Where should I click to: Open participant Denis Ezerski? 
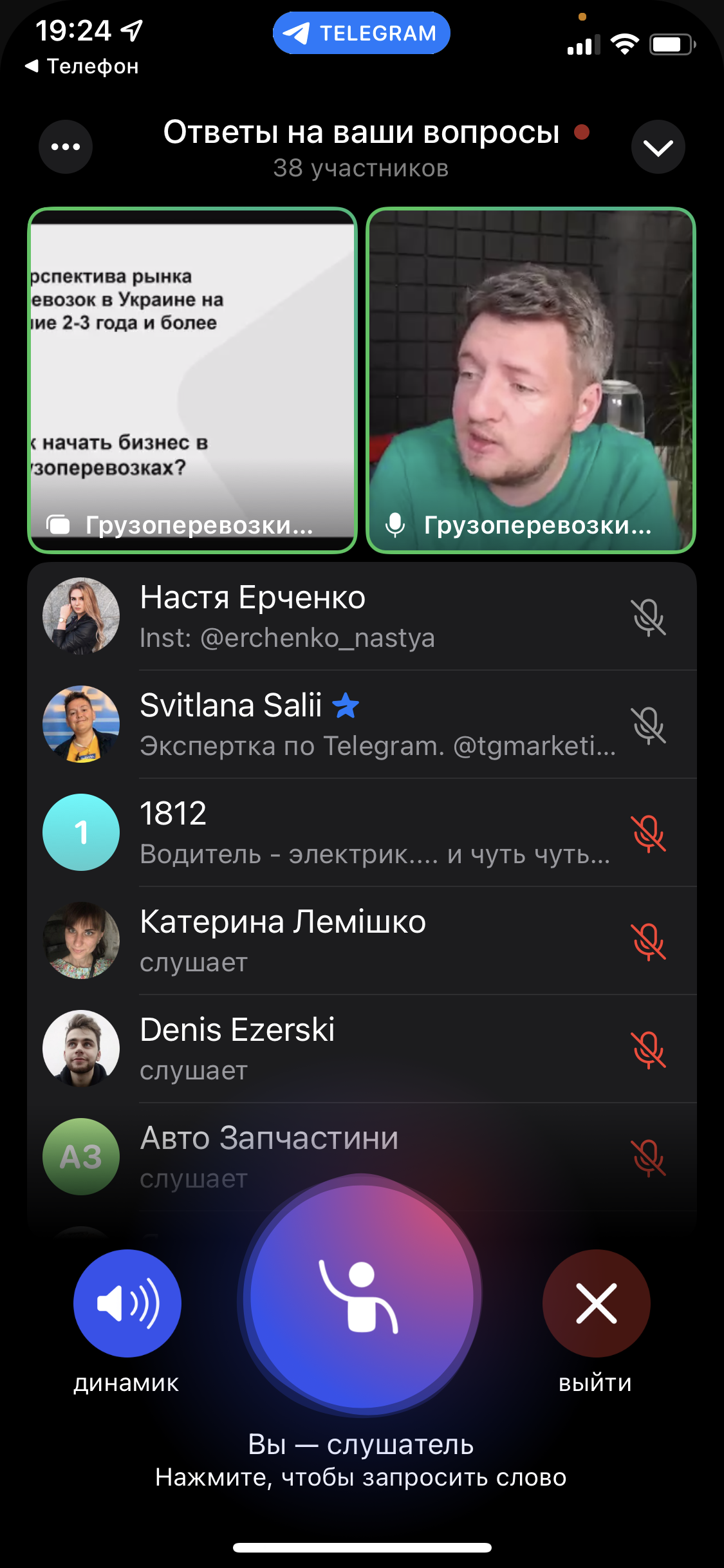coord(360,1049)
